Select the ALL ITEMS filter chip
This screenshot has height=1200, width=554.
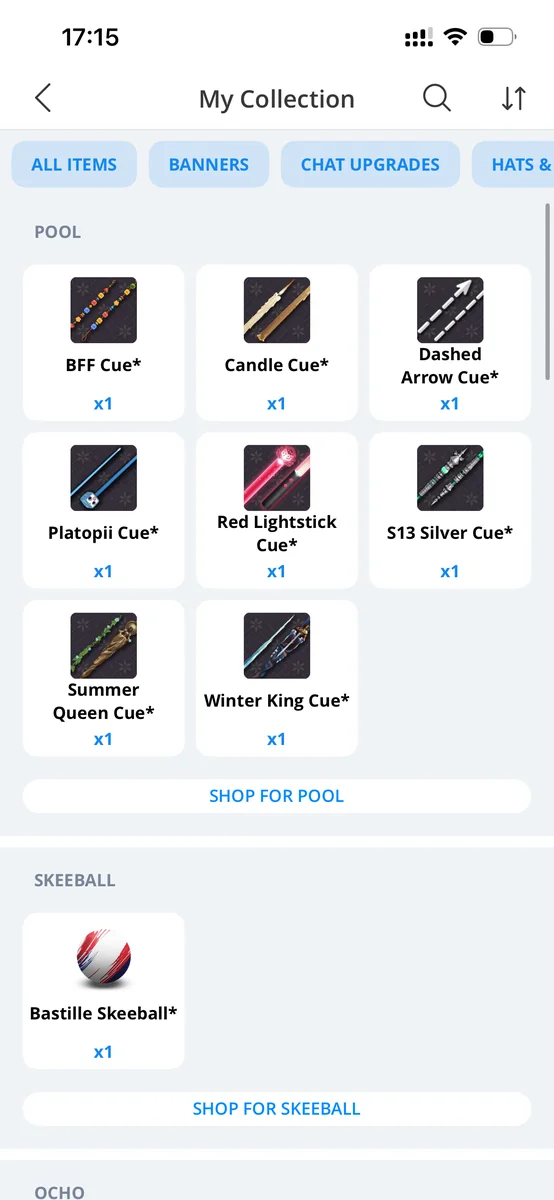[x=74, y=165]
